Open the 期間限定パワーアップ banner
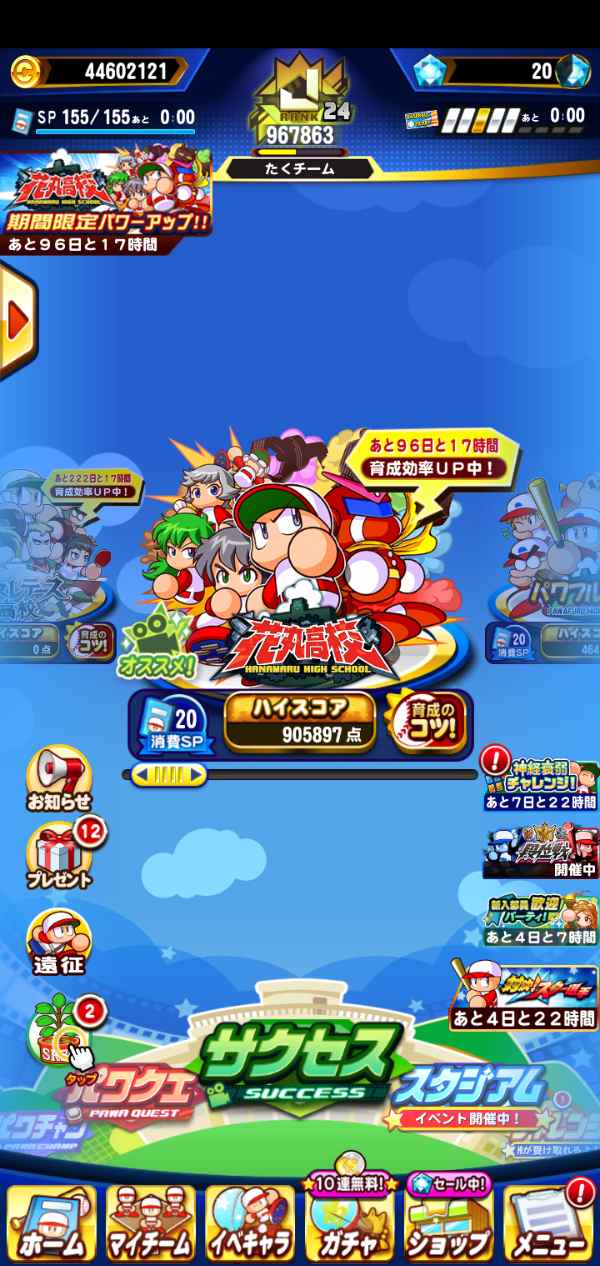 click(x=105, y=202)
